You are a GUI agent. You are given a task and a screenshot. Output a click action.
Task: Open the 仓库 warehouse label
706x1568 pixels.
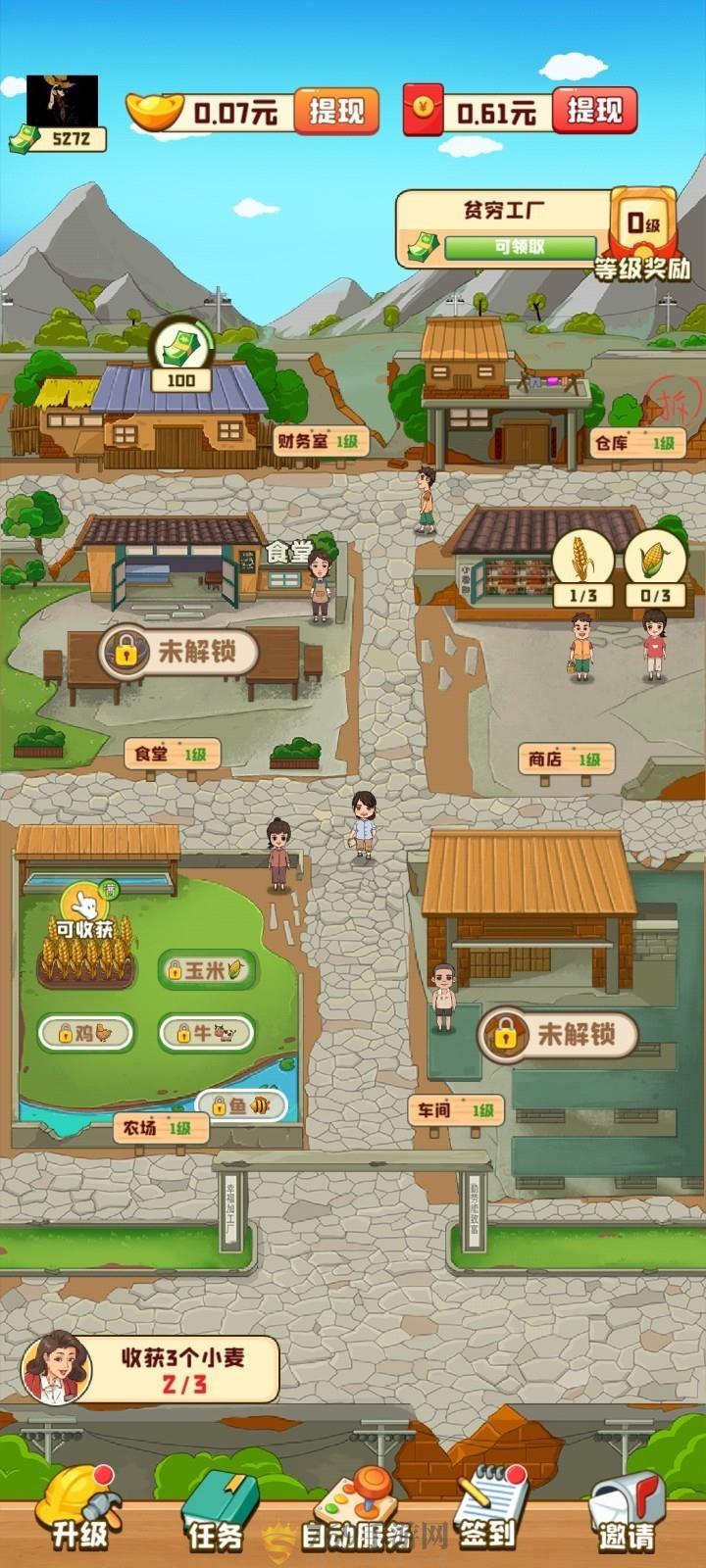click(635, 443)
